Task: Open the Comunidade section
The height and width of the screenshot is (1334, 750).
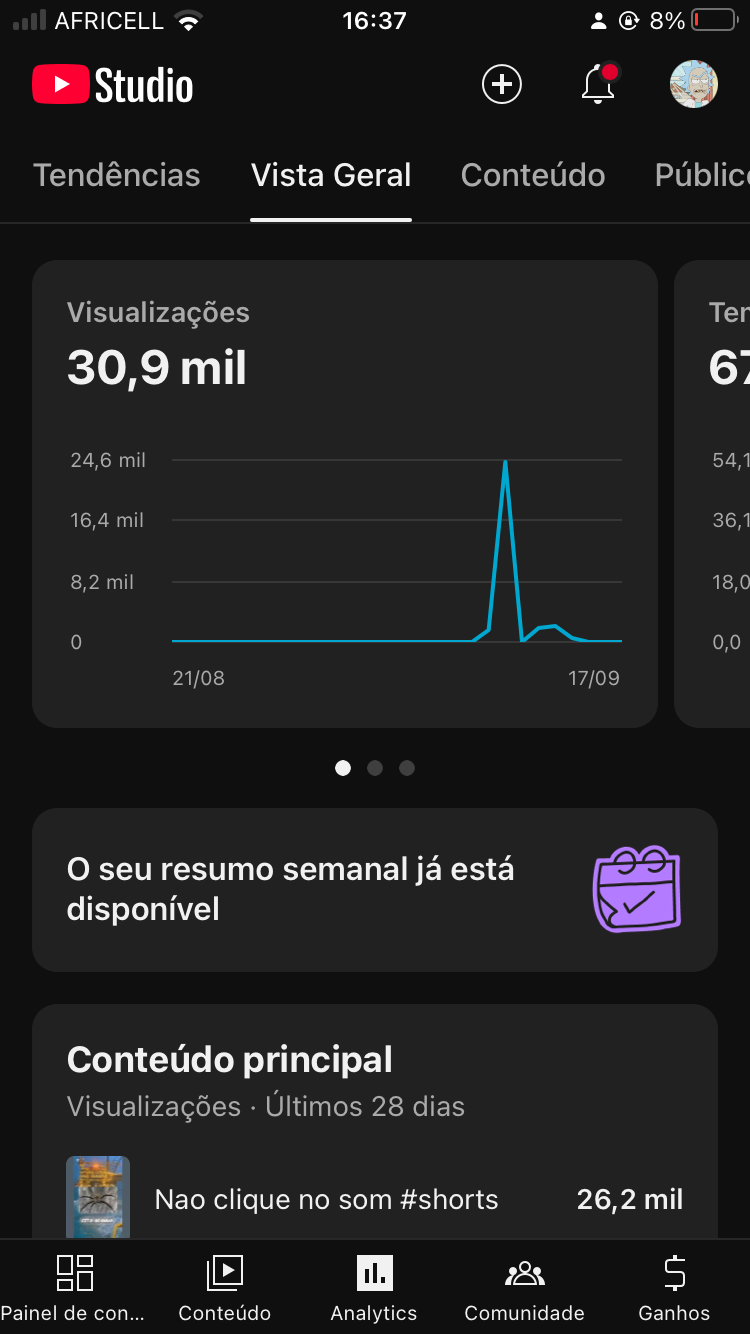Action: point(524,1287)
